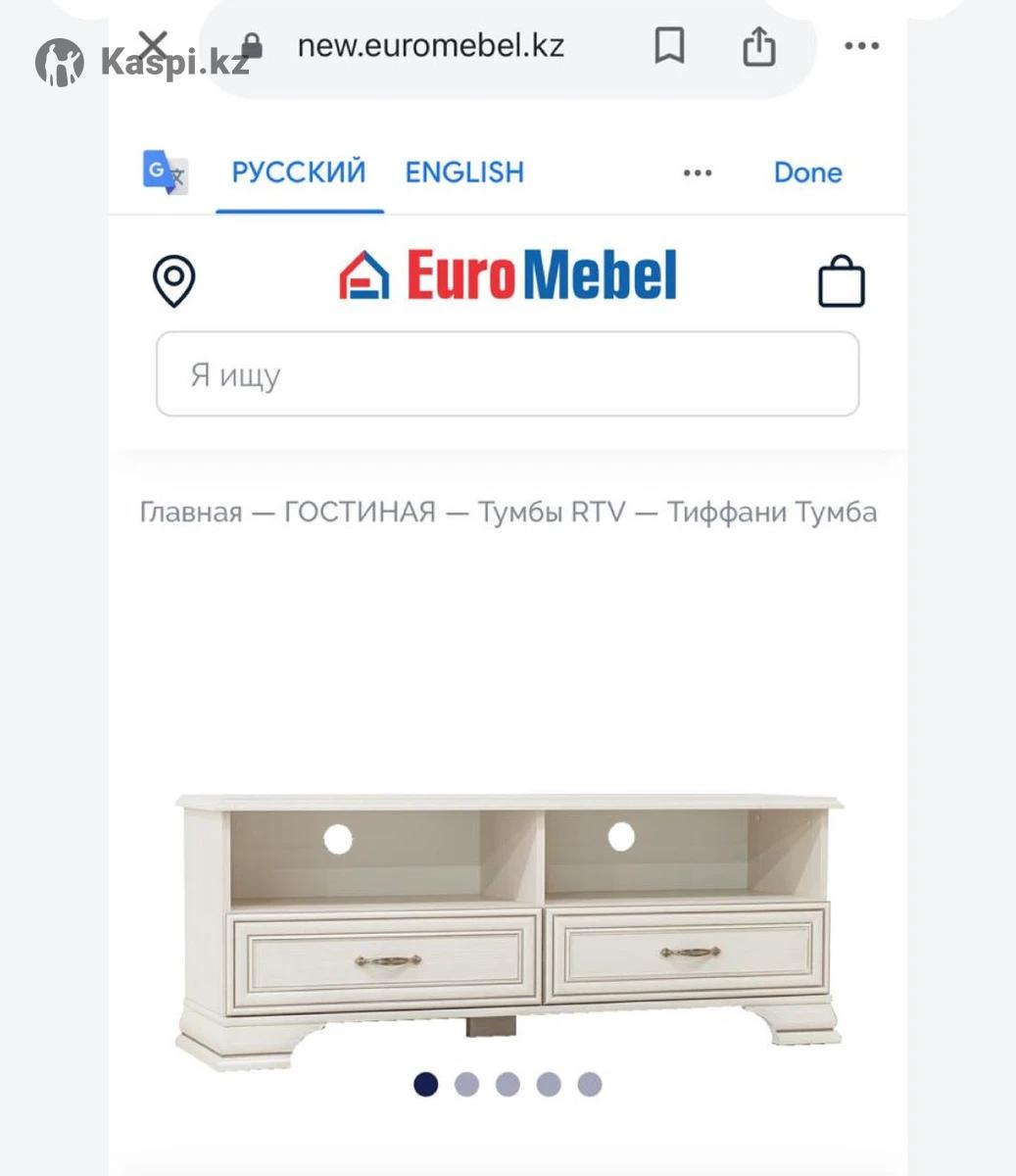Bookmark this euromebel page
The width and height of the screenshot is (1016, 1176).
pyautogui.click(x=669, y=46)
